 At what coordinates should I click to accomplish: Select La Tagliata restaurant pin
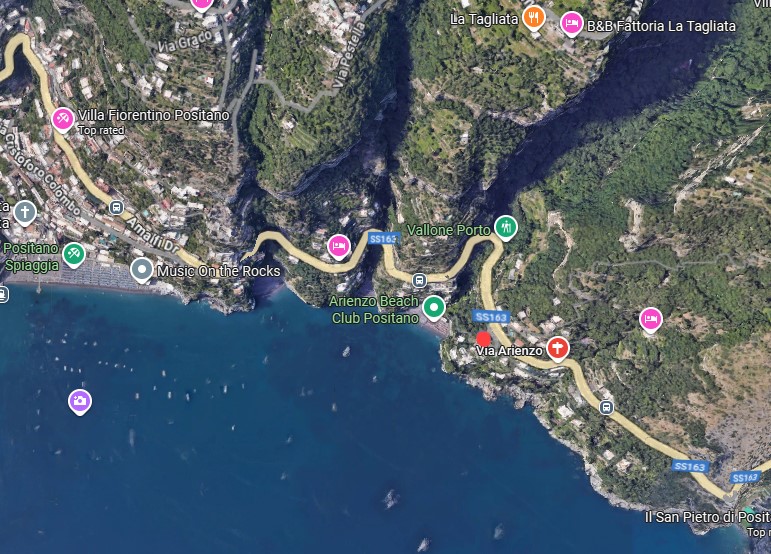[534, 18]
